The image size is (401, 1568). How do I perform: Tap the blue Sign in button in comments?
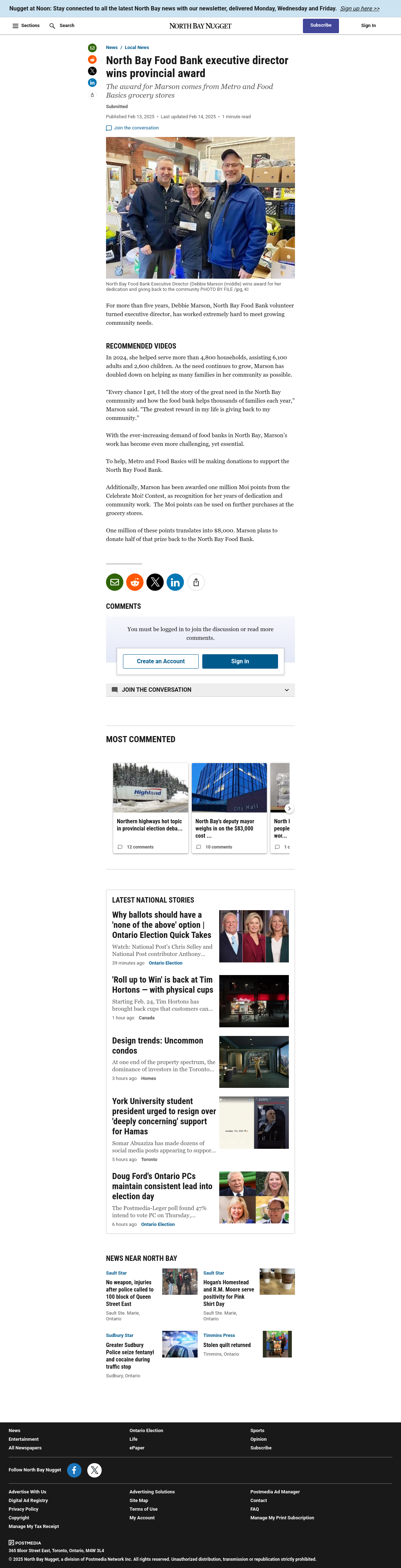pos(240,661)
